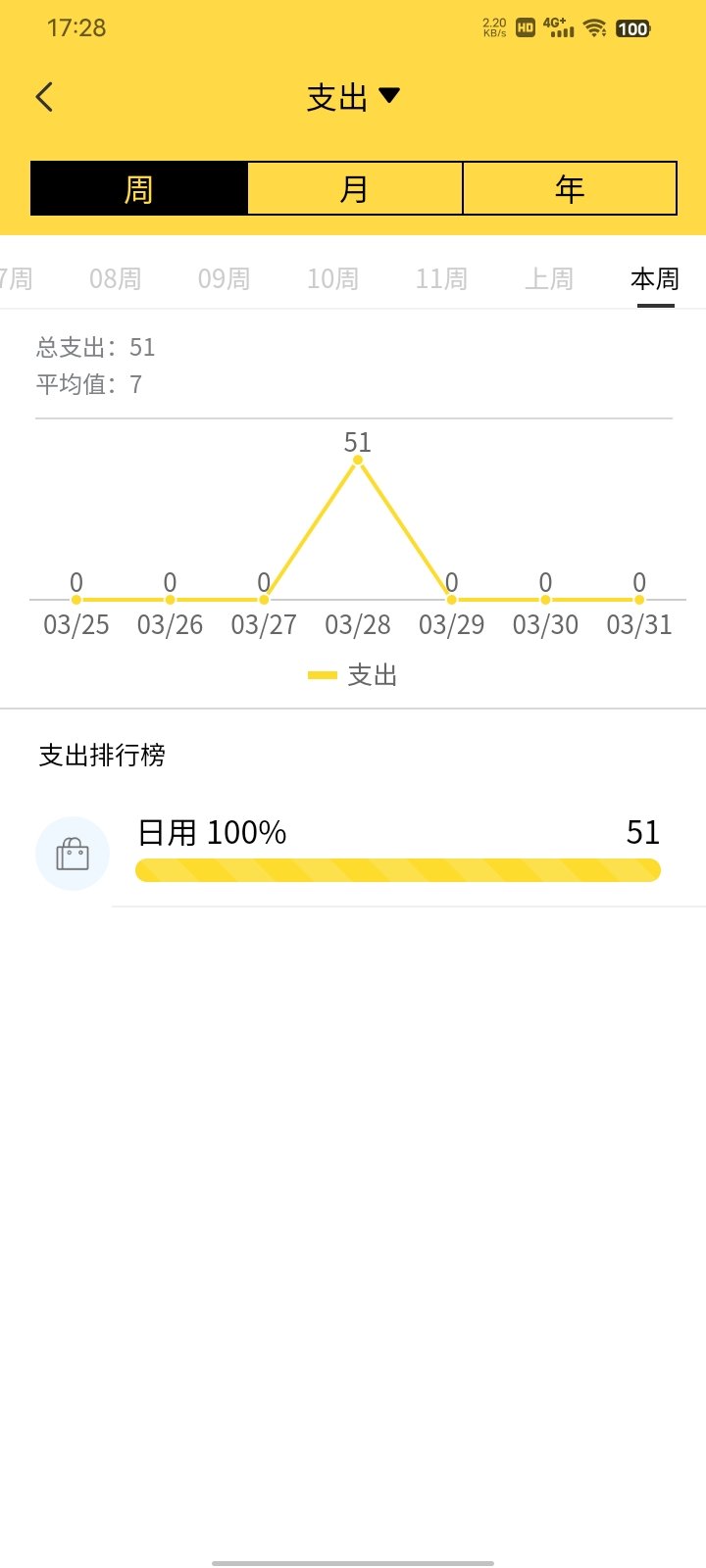Tap the shopping bag icon next to 日用
The height and width of the screenshot is (1568, 706).
(x=73, y=853)
